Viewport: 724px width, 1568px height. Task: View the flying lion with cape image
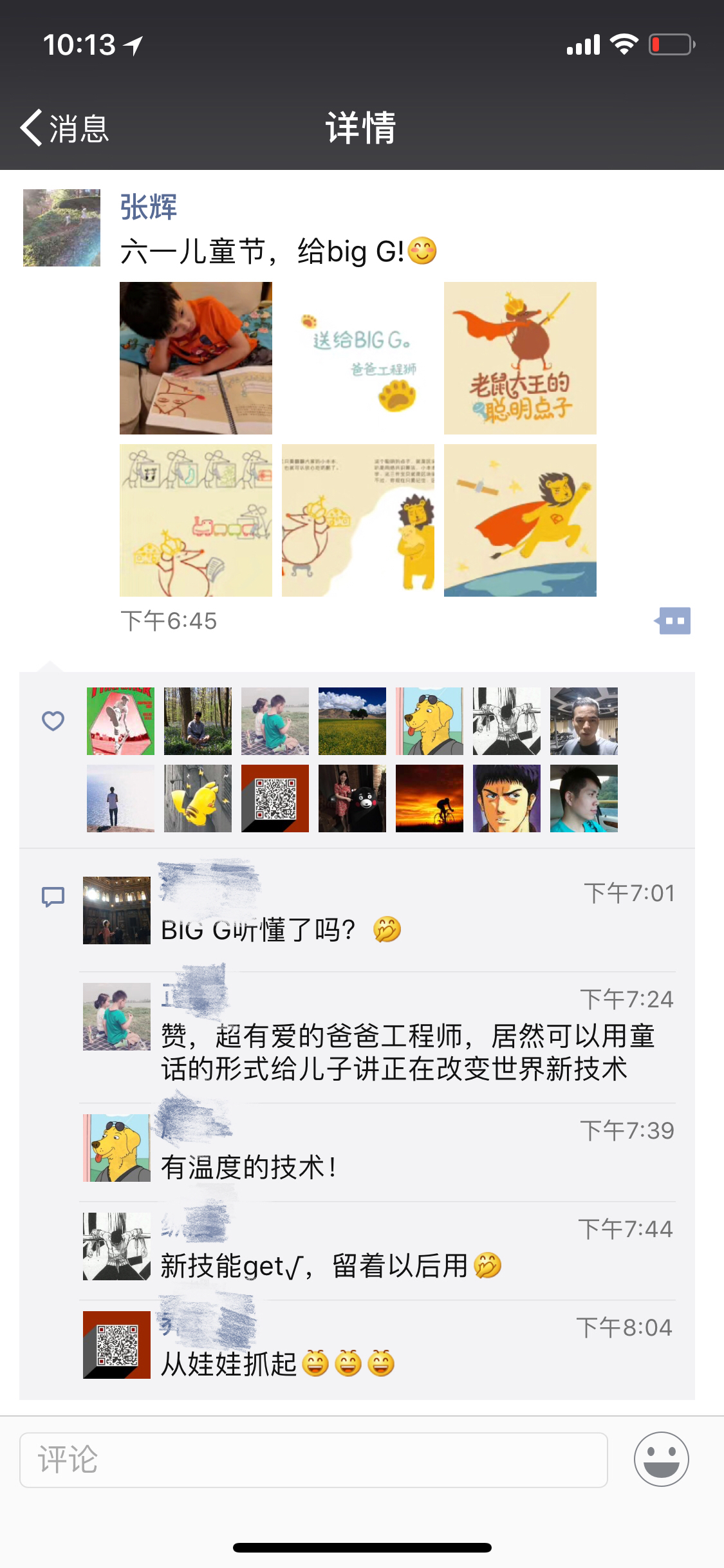click(x=520, y=520)
